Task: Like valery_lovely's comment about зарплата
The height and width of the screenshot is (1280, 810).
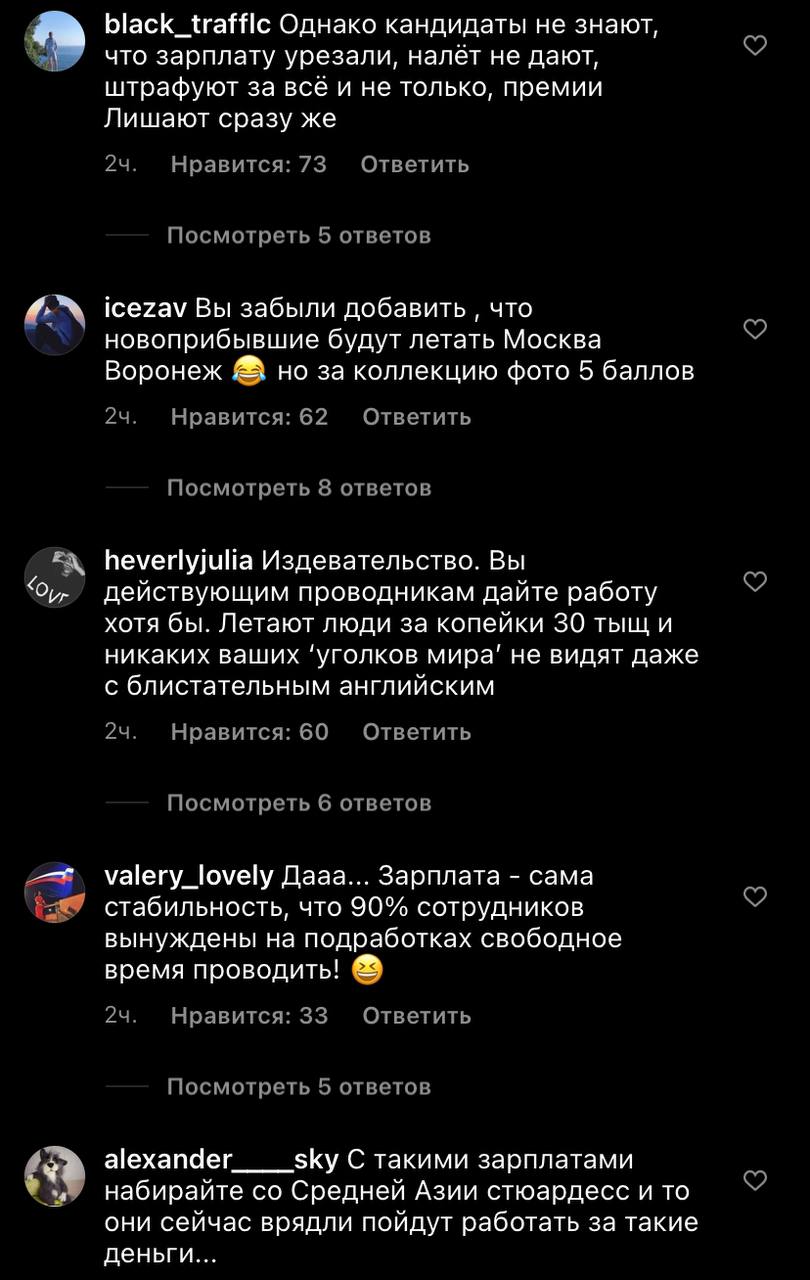Action: (756, 897)
